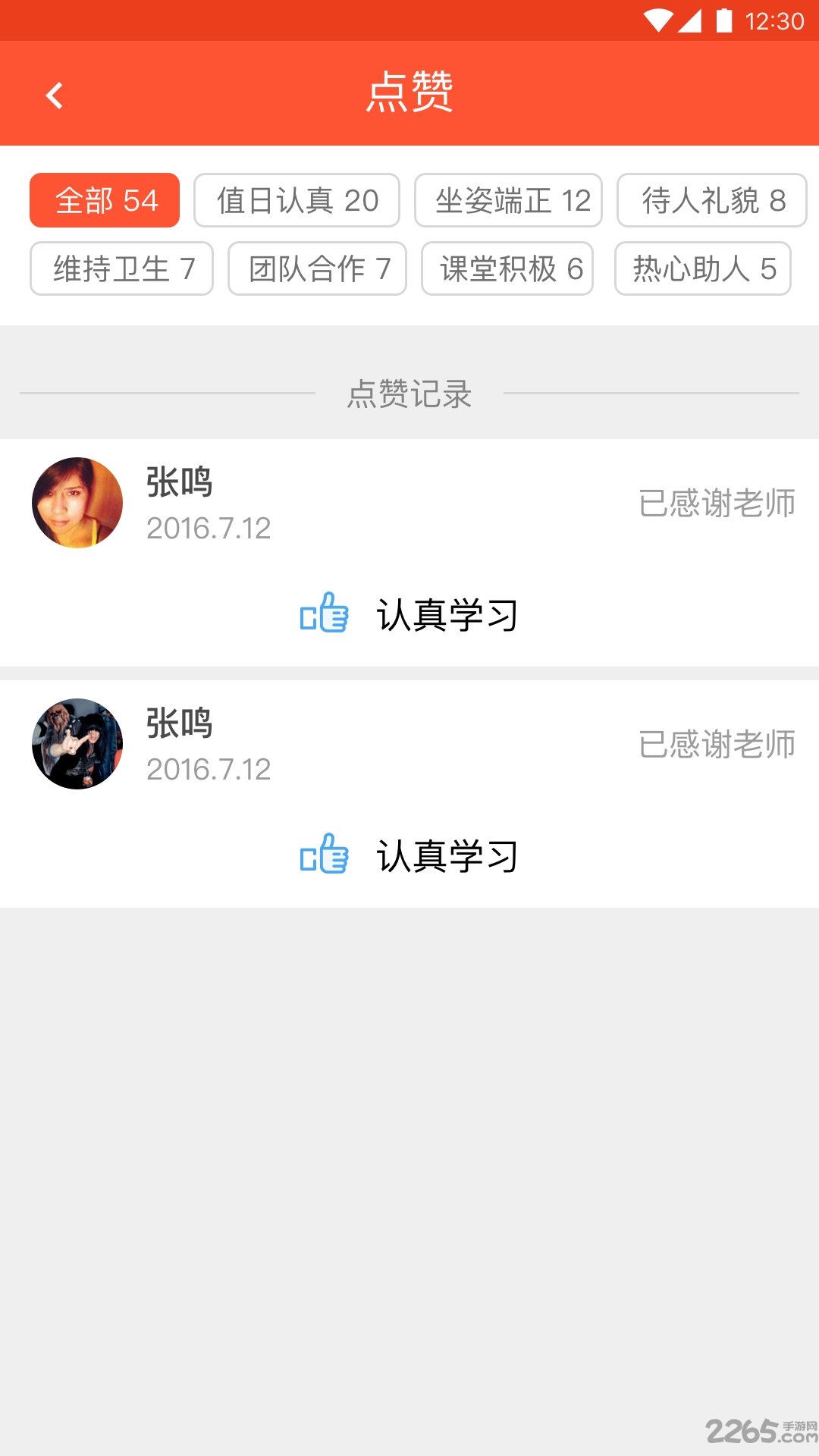Filter likes by 维持卫生 7

click(x=121, y=268)
